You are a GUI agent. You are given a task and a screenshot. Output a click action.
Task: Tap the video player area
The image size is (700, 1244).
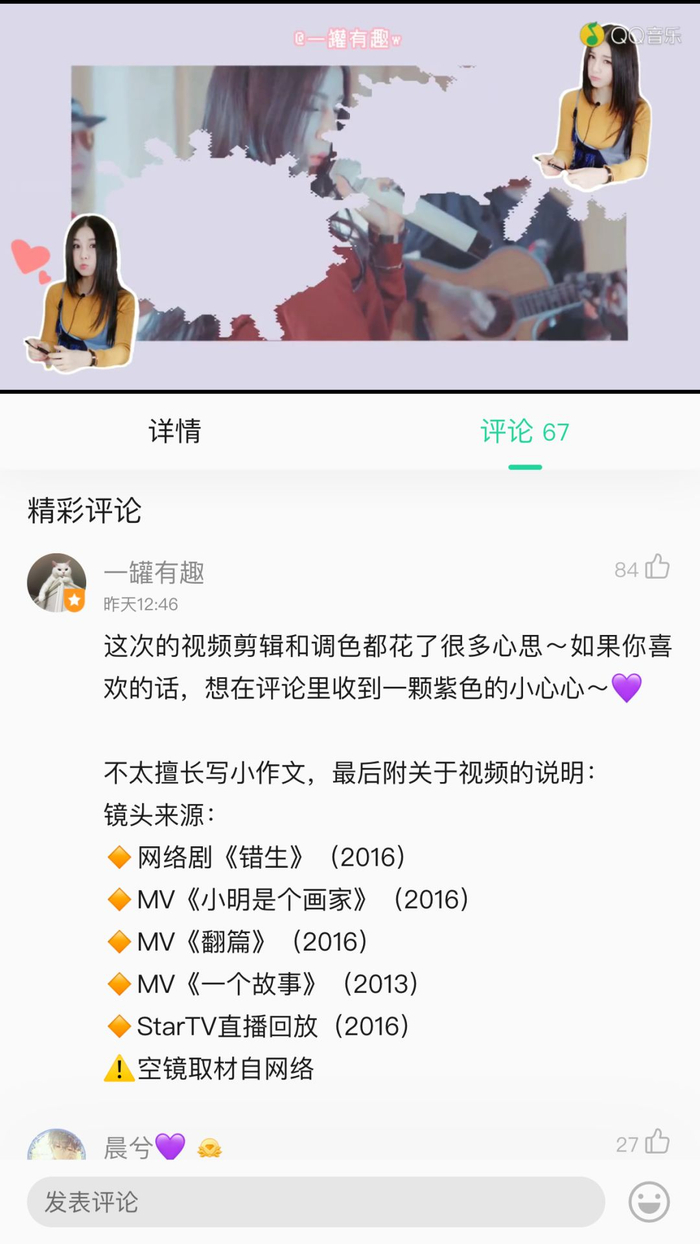[x=350, y=198]
